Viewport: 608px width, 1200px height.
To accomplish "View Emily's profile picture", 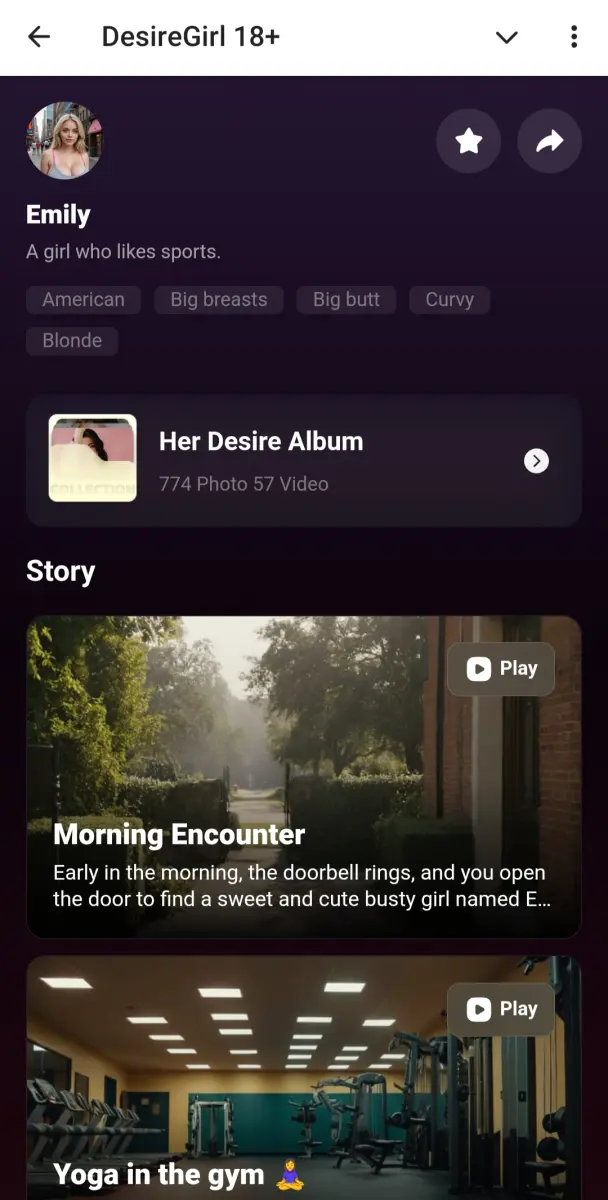I will [x=64, y=140].
